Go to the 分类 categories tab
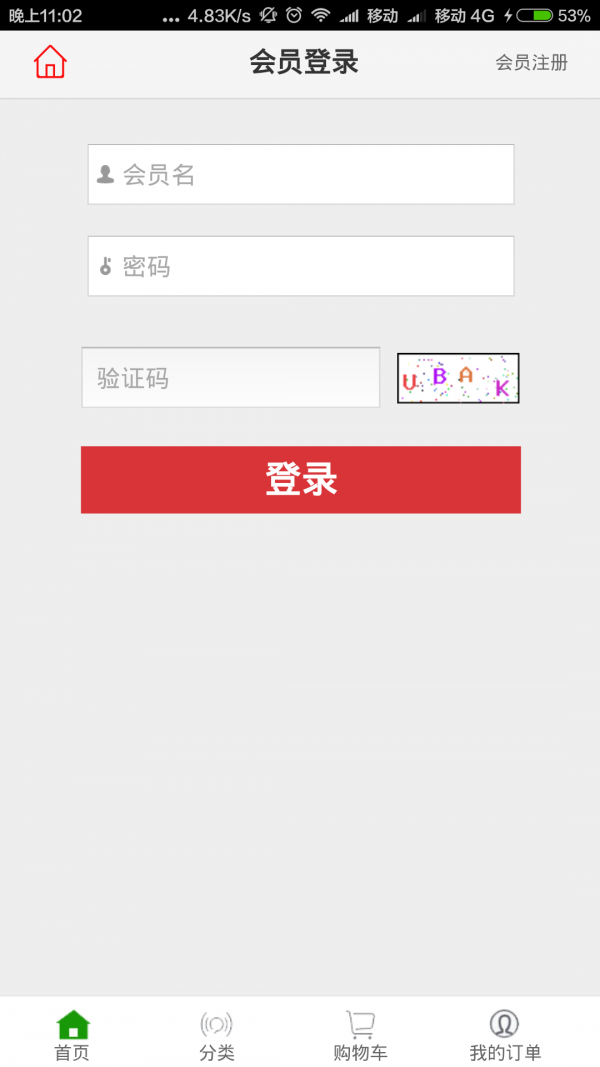The height and width of the screenshot is (1067, 600). pyautogui.click(x=217, y=1035)
